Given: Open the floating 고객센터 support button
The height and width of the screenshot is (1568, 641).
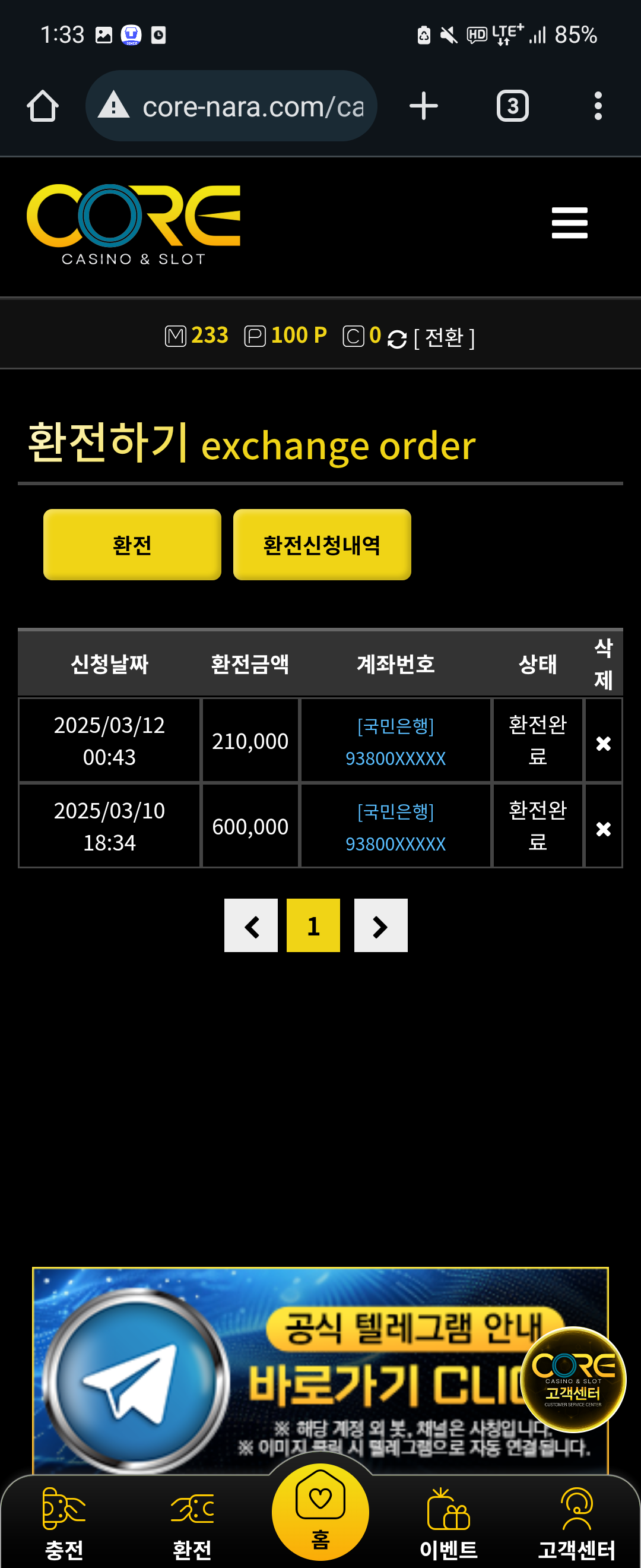Looking at the screenshot, I should click(573, 1379).
